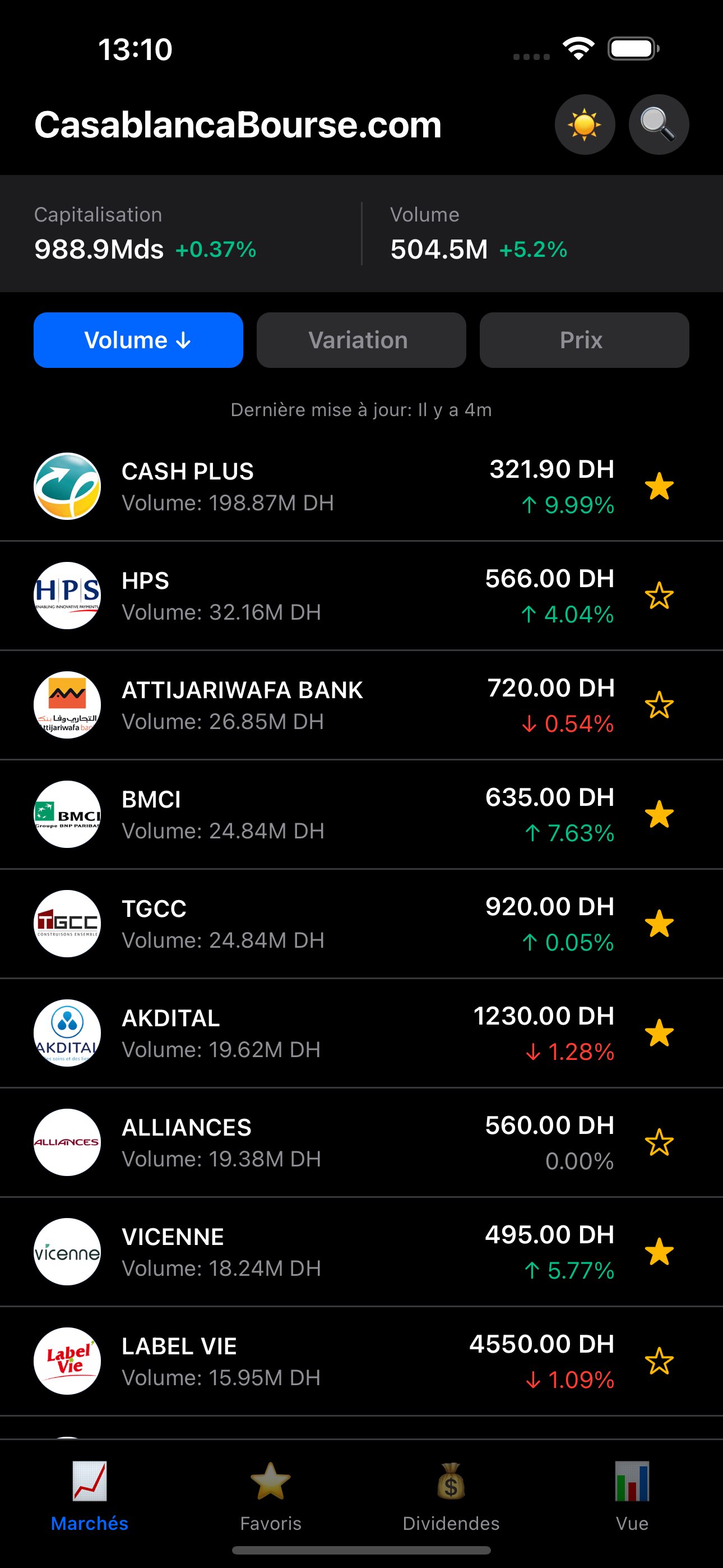Sort stocks by Variation
Image resolution: width=723 pixels, height=1568 pixels.
point(361,340)
